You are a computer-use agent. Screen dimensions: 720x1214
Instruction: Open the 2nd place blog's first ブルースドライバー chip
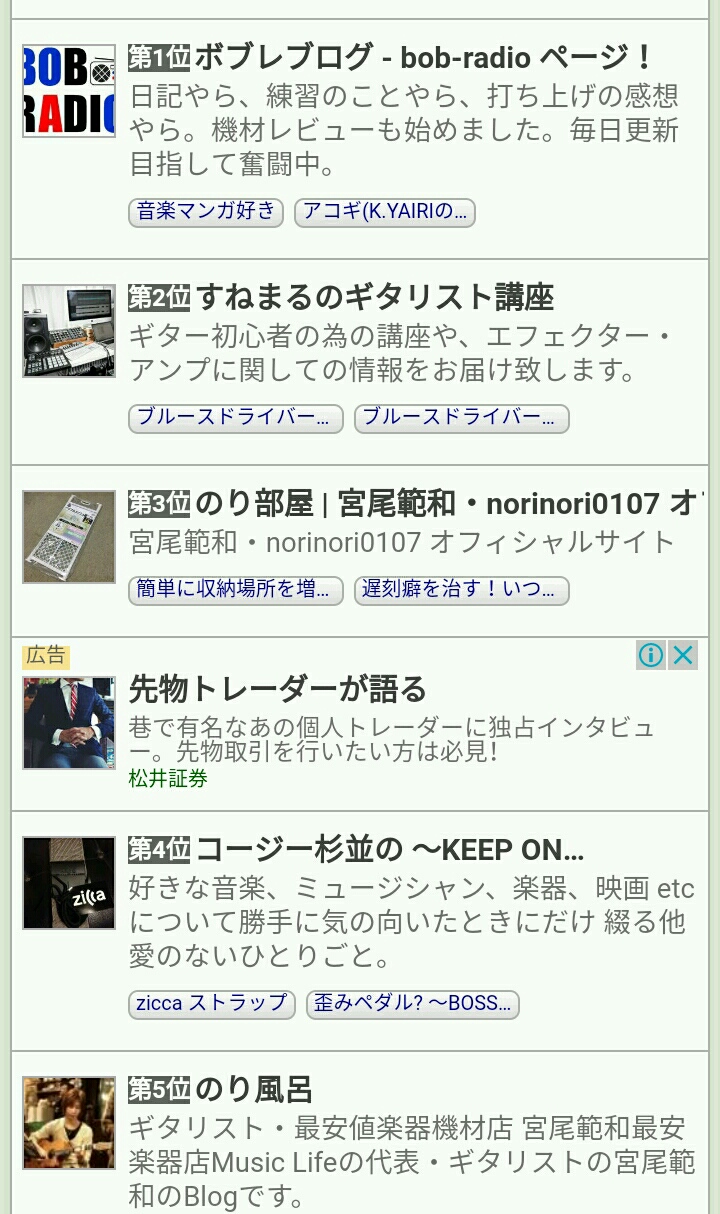pos(235,418)
